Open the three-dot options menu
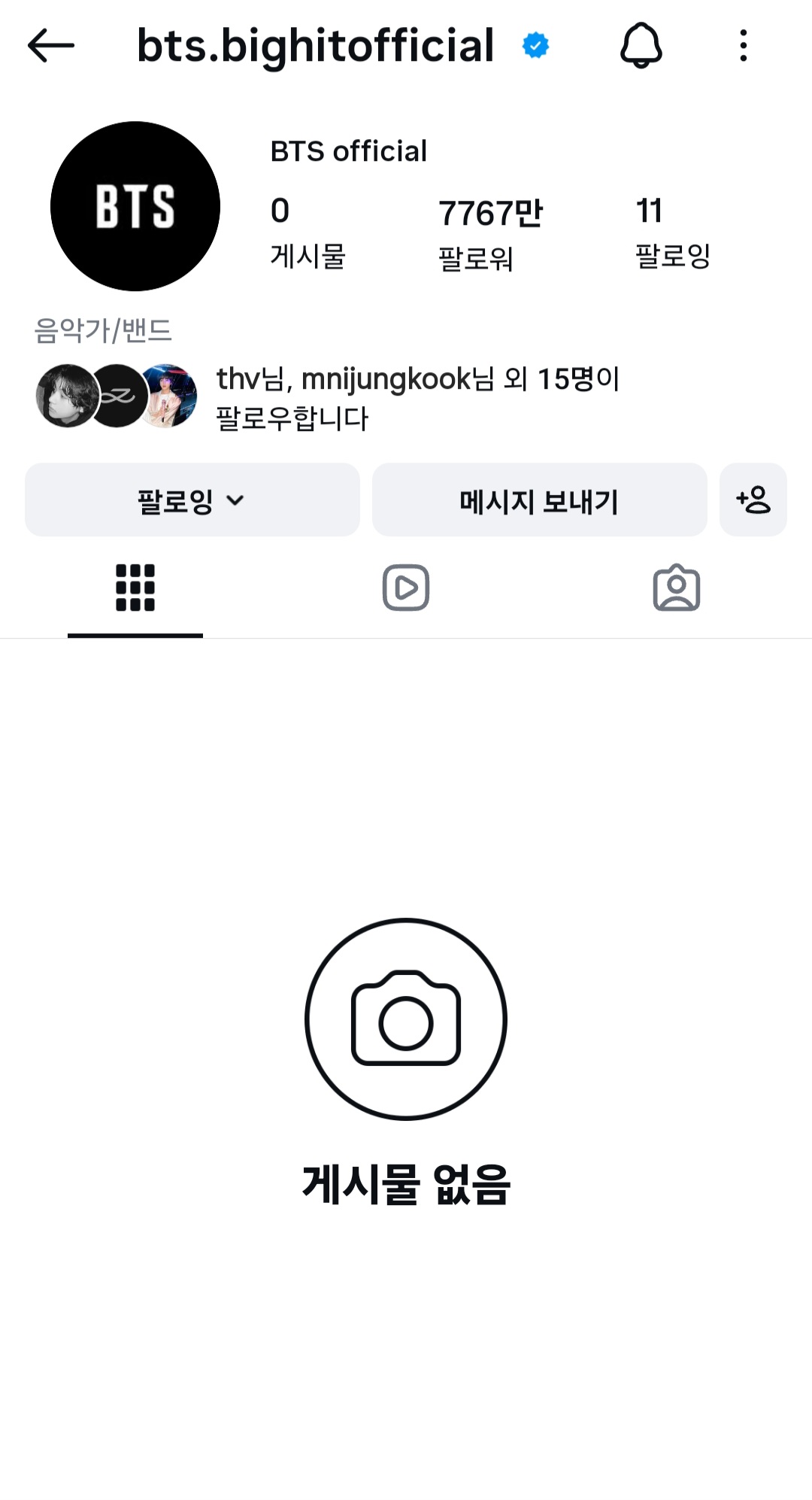The width and height of the screenshot is (812, 1500). click(x=744, y=47)
